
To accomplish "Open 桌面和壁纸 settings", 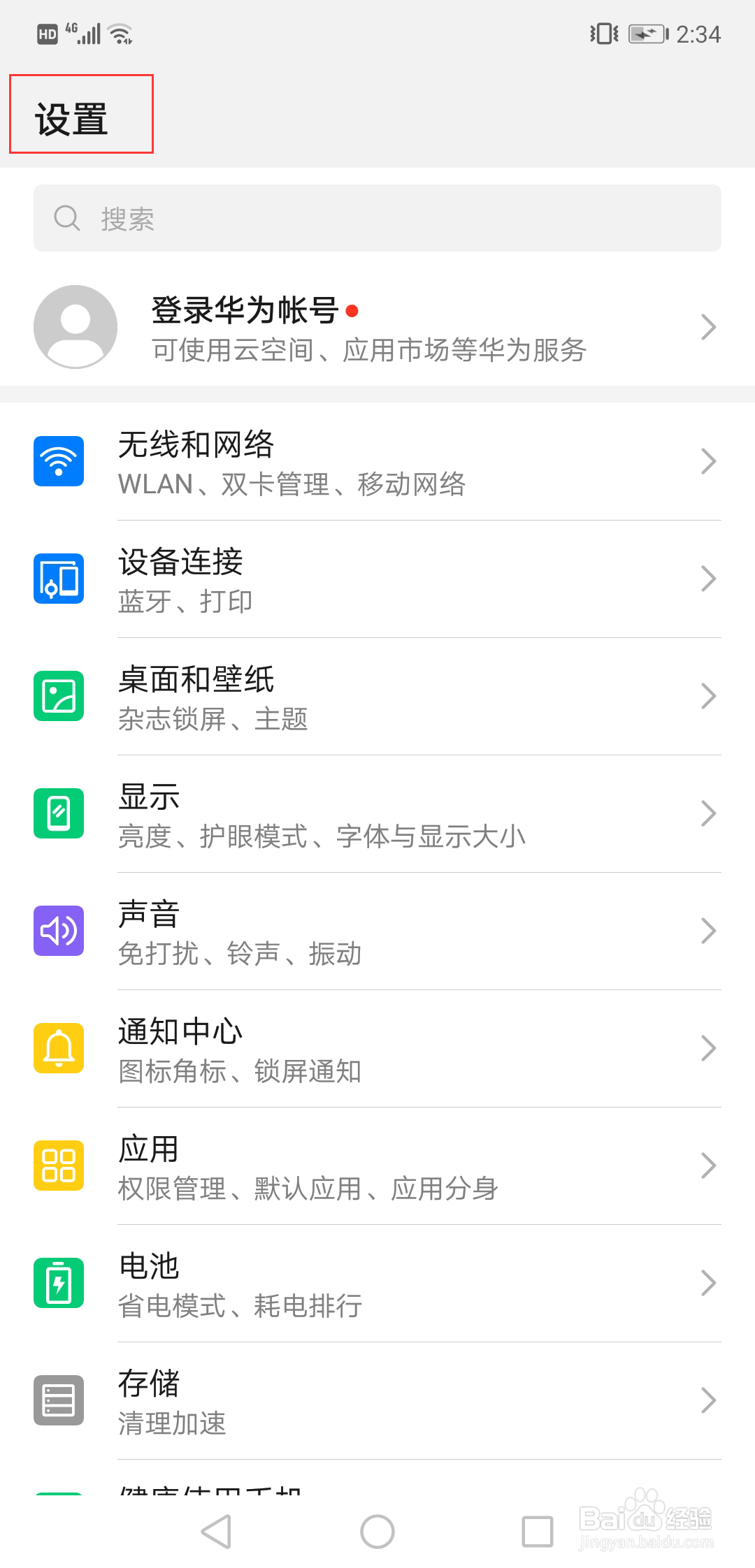I will pos(377,696).
